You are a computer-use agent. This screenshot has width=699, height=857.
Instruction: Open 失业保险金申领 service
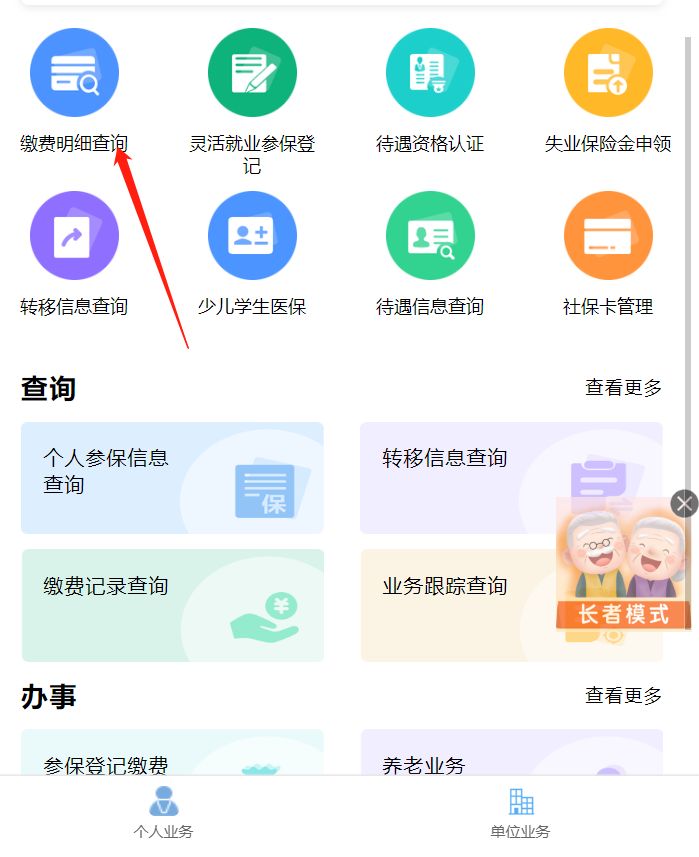(x=608, y=73)
